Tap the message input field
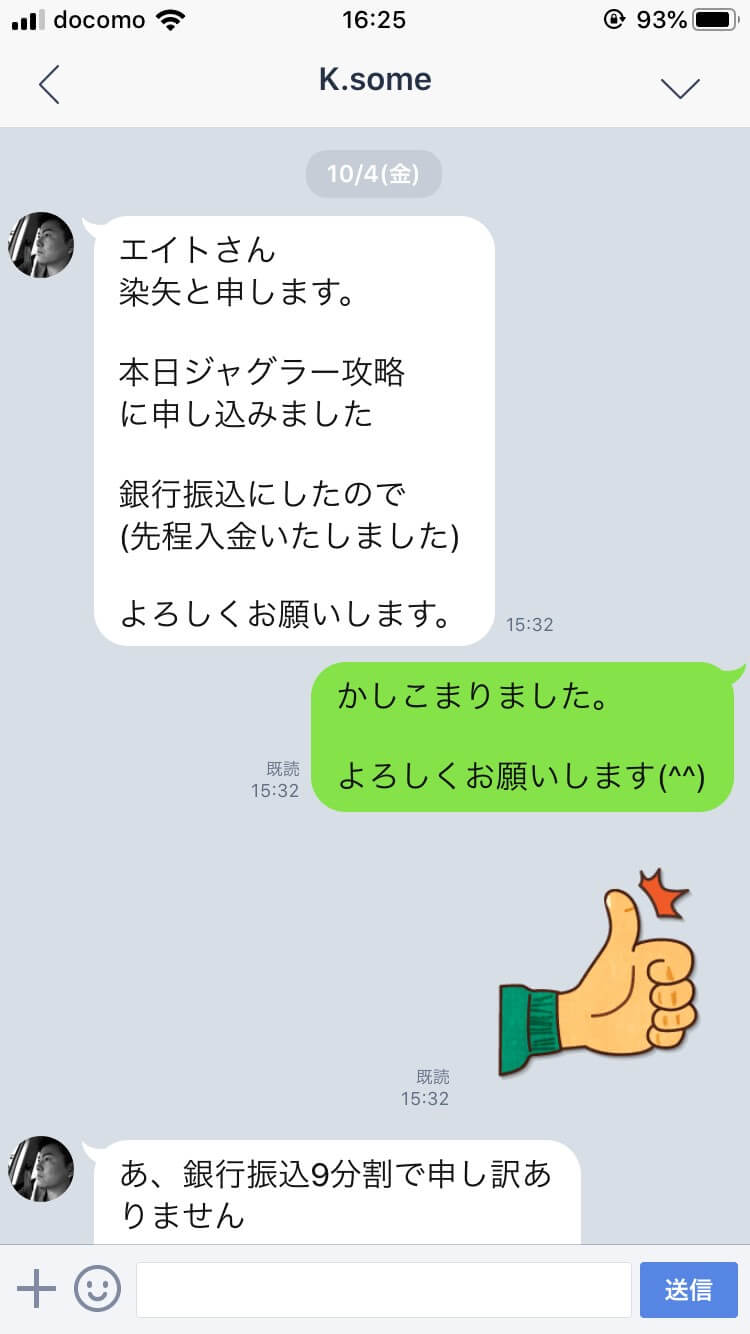This screenshot has width=750, height=1334. point(383,1289)
